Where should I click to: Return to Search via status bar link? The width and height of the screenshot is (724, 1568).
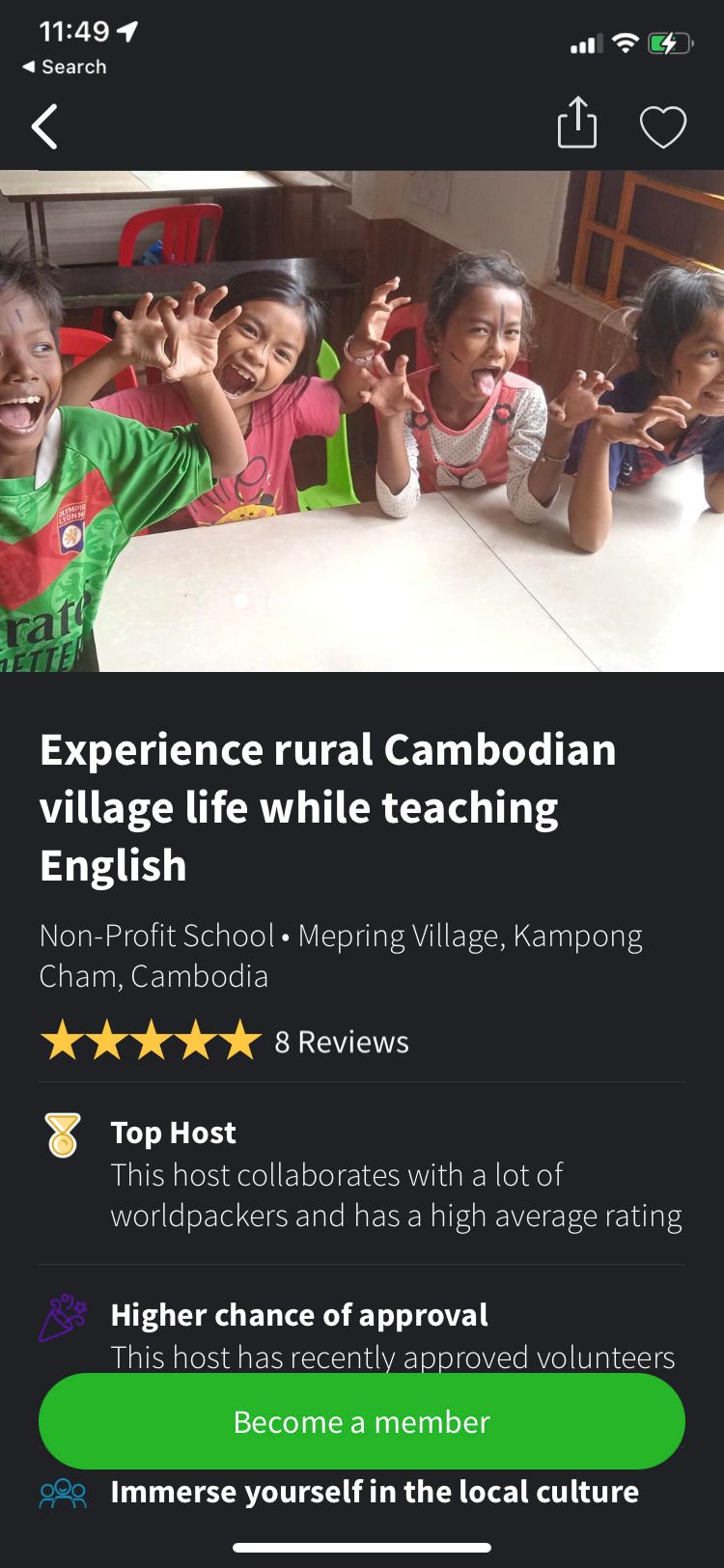click(64, 67)
